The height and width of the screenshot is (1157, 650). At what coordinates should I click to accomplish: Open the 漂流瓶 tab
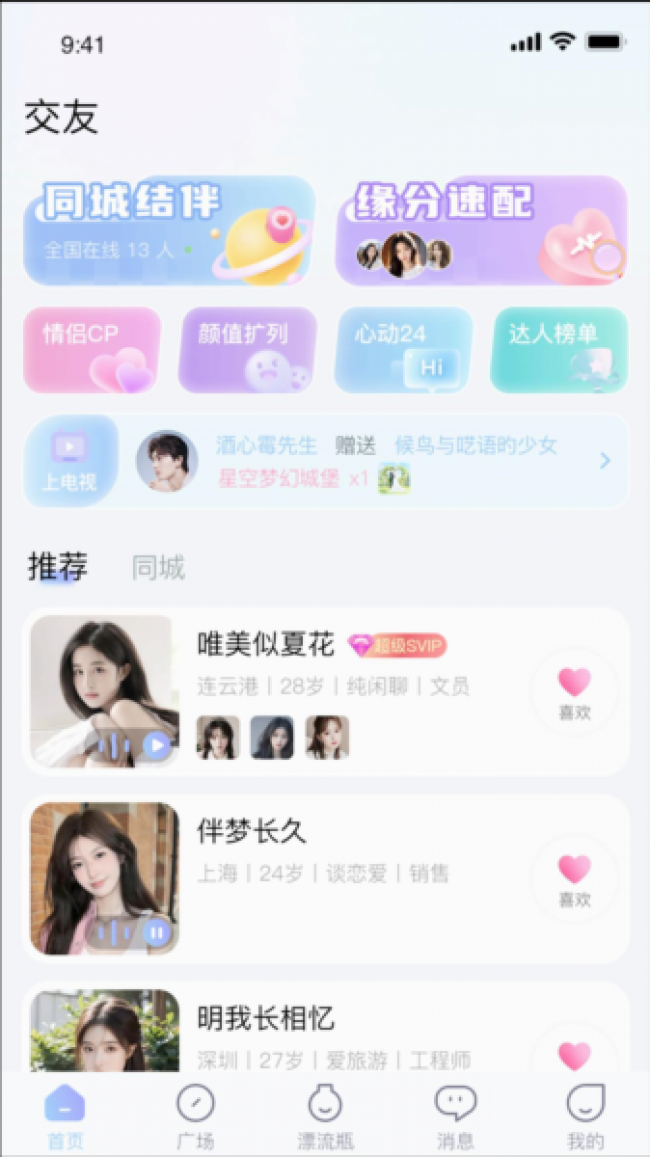(x=325, y=1117)
